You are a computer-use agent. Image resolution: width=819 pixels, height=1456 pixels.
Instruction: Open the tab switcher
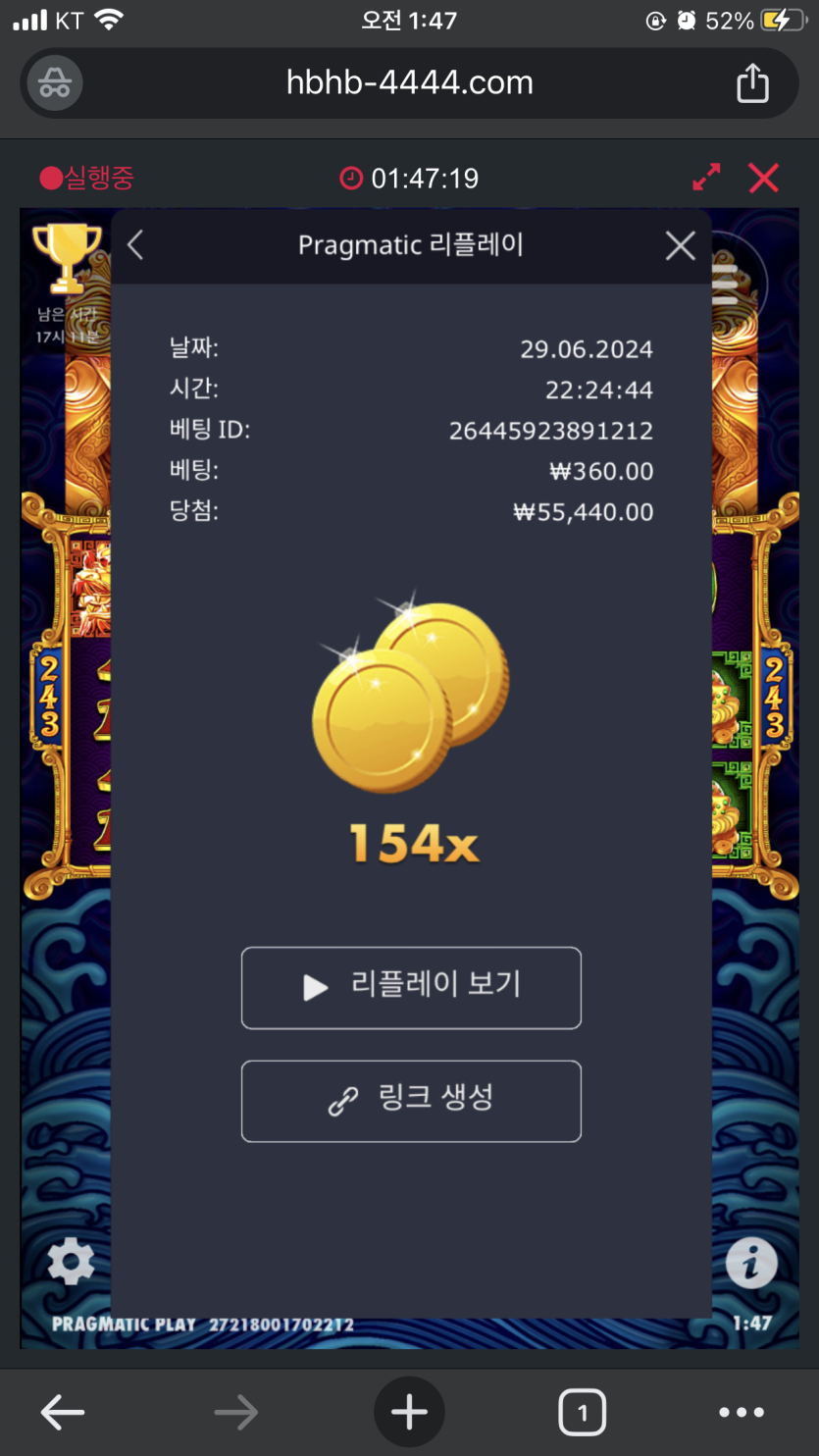(x=583, y=1413)
